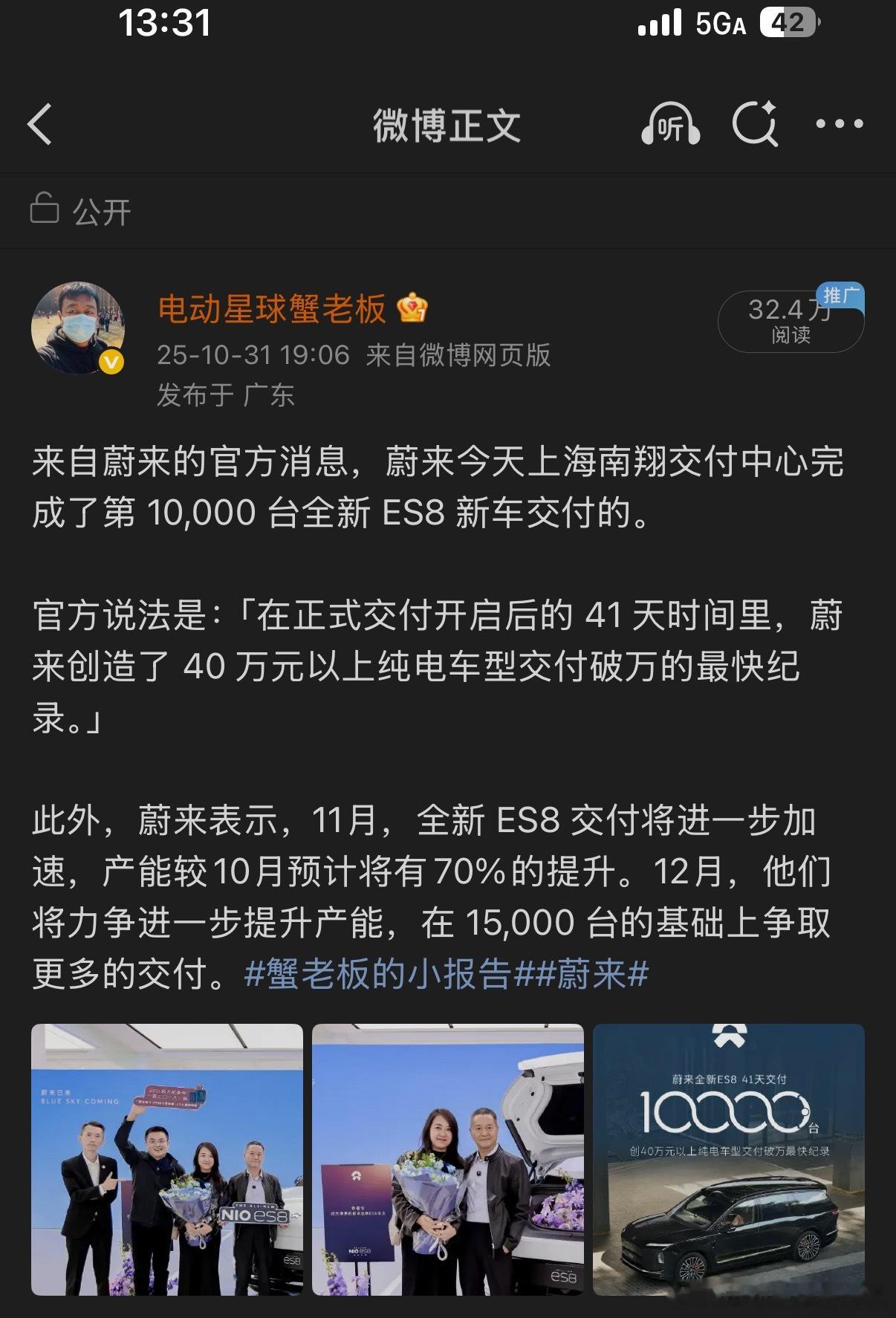
Task: Tap the cellular signal bars indicator
Action: [658, 24]
